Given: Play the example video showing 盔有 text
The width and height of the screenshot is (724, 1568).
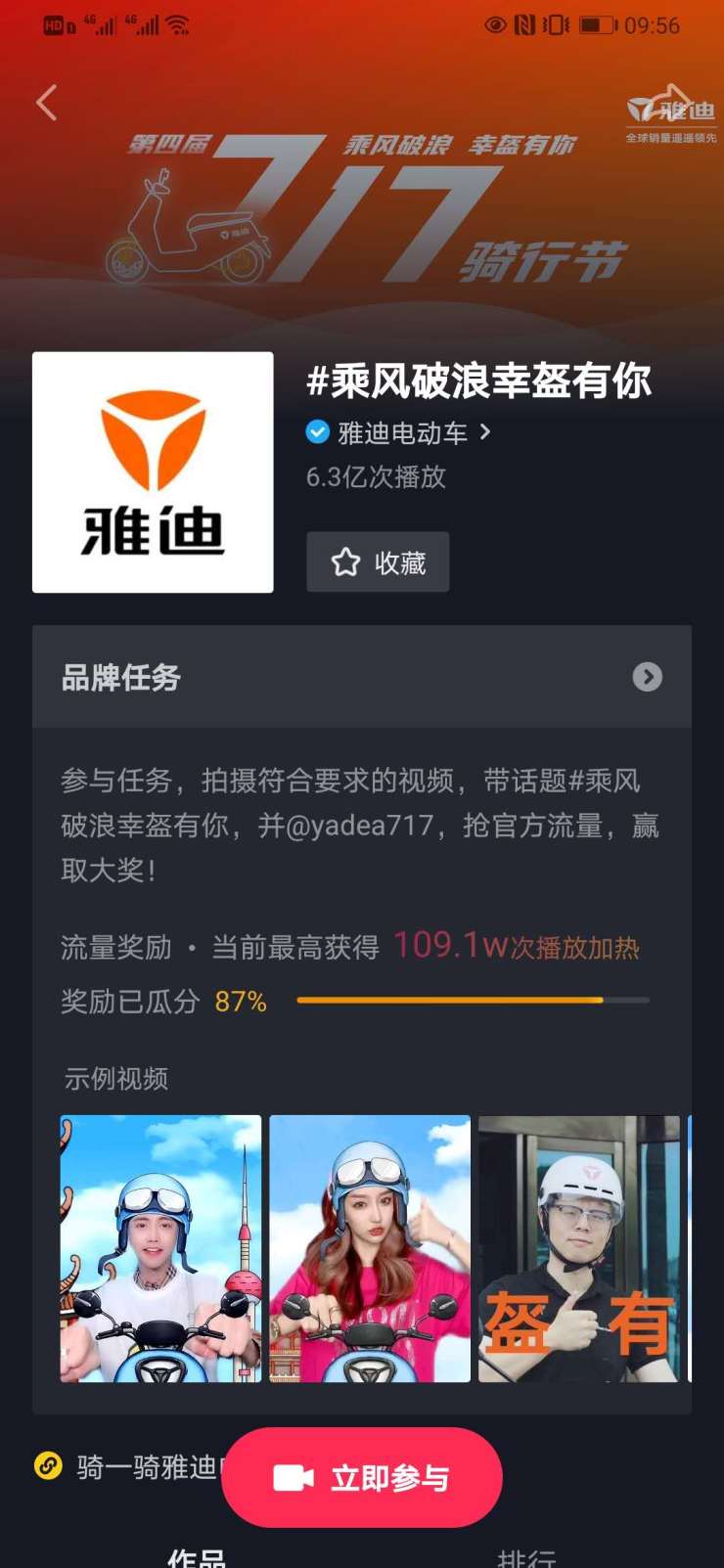Looking at the screenshot, I should (x=578, y=1248).
